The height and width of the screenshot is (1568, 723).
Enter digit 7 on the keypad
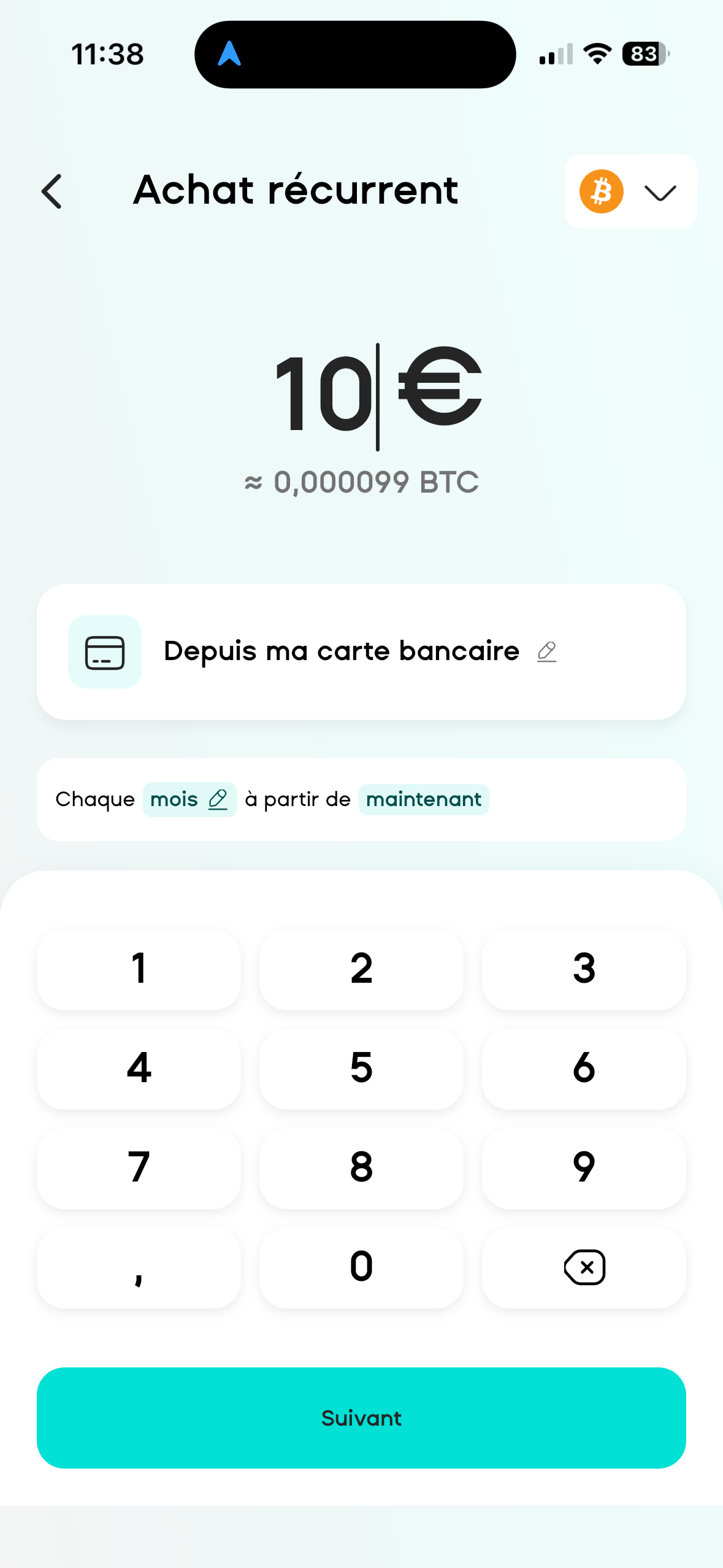(139, 1167)
